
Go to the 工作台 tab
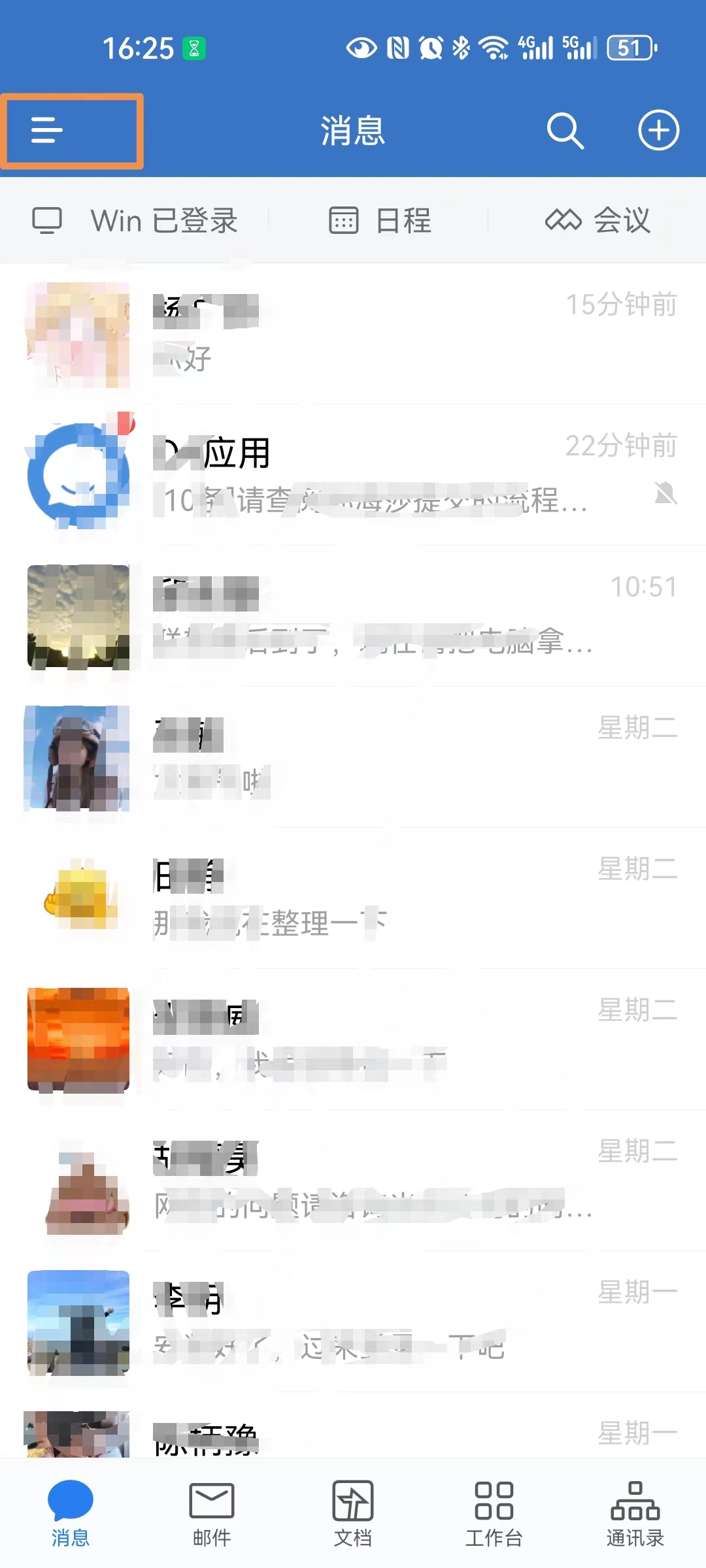pos(494,1513)
